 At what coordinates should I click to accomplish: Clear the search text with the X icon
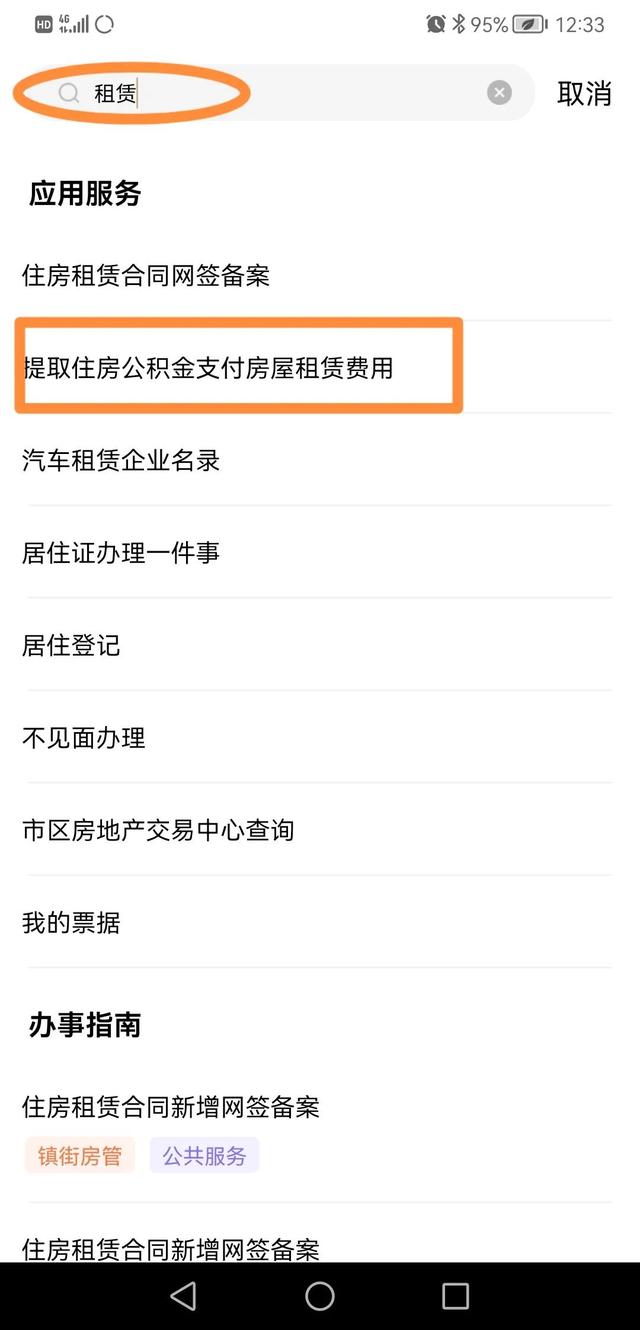coord(499,93)
